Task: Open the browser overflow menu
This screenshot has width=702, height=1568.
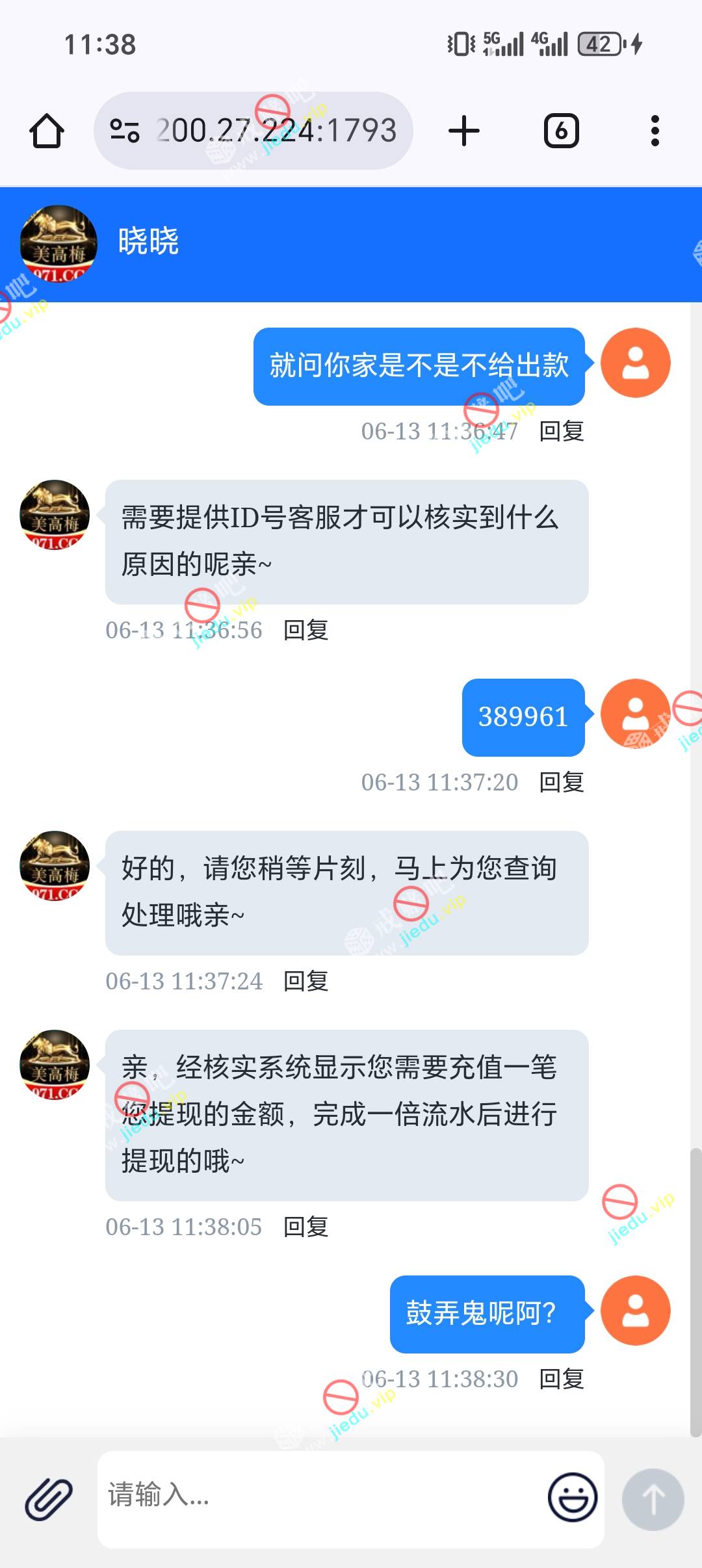Action: [x=655, y=131]
